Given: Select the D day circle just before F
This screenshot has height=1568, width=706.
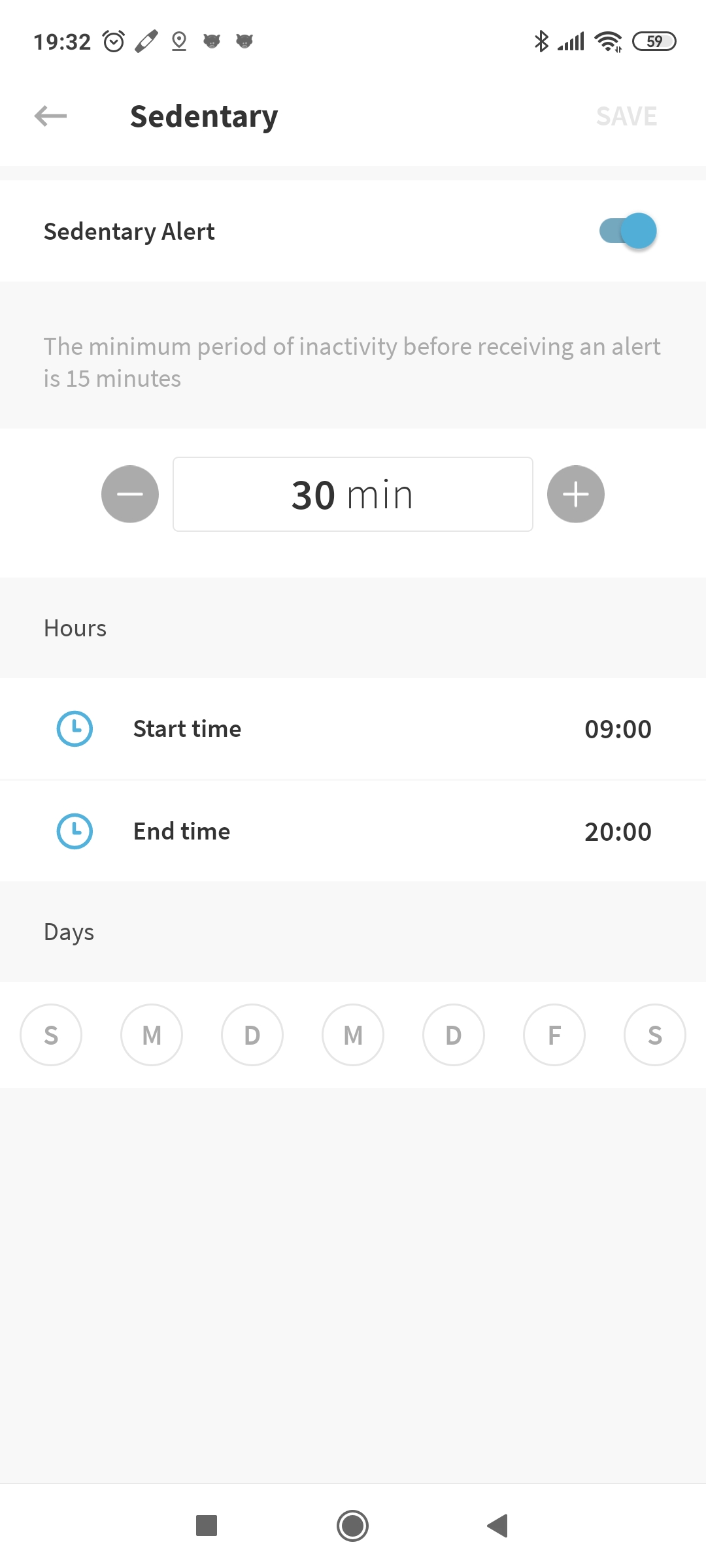Looking at the screenshot, I should click(454, 1035).
